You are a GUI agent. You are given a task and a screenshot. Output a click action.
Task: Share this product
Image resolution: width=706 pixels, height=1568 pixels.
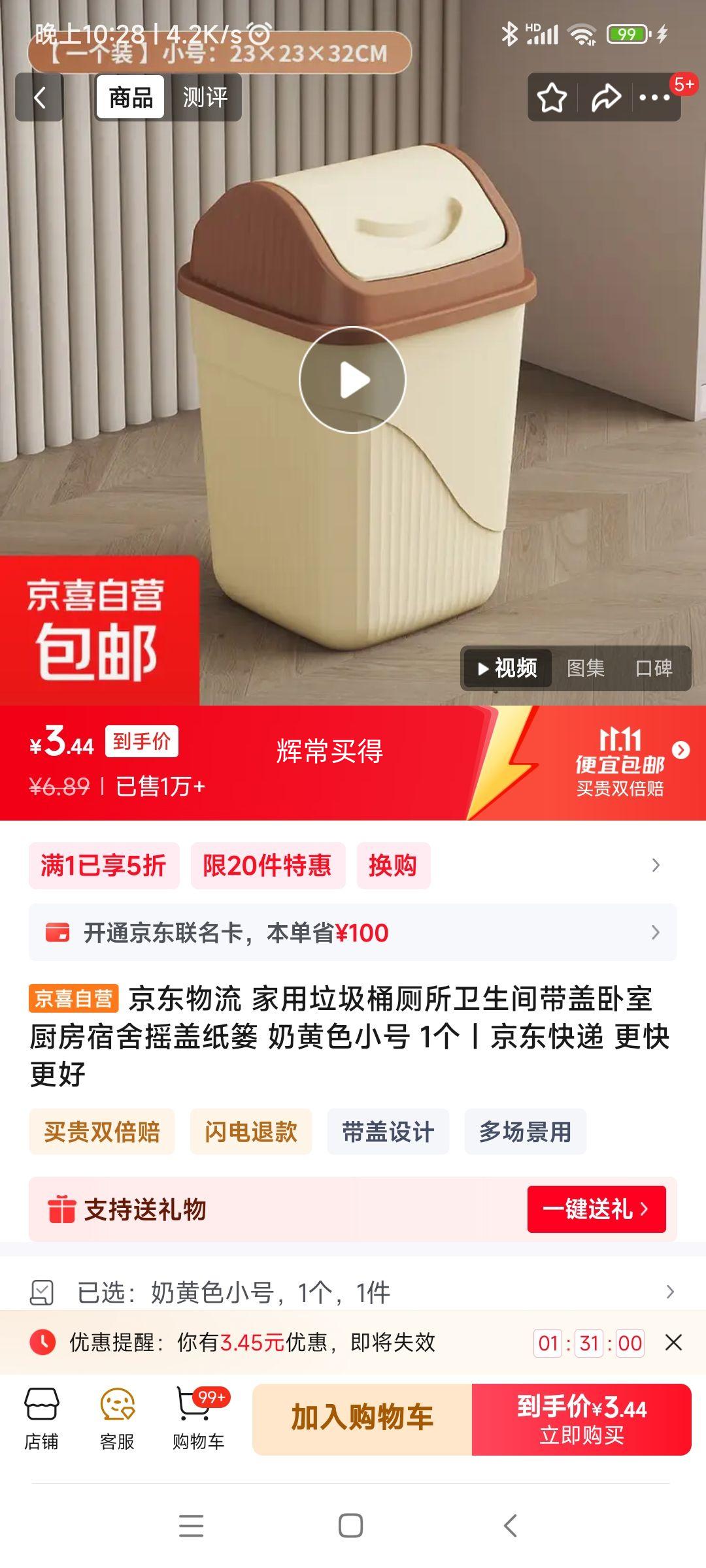[606, 98]
